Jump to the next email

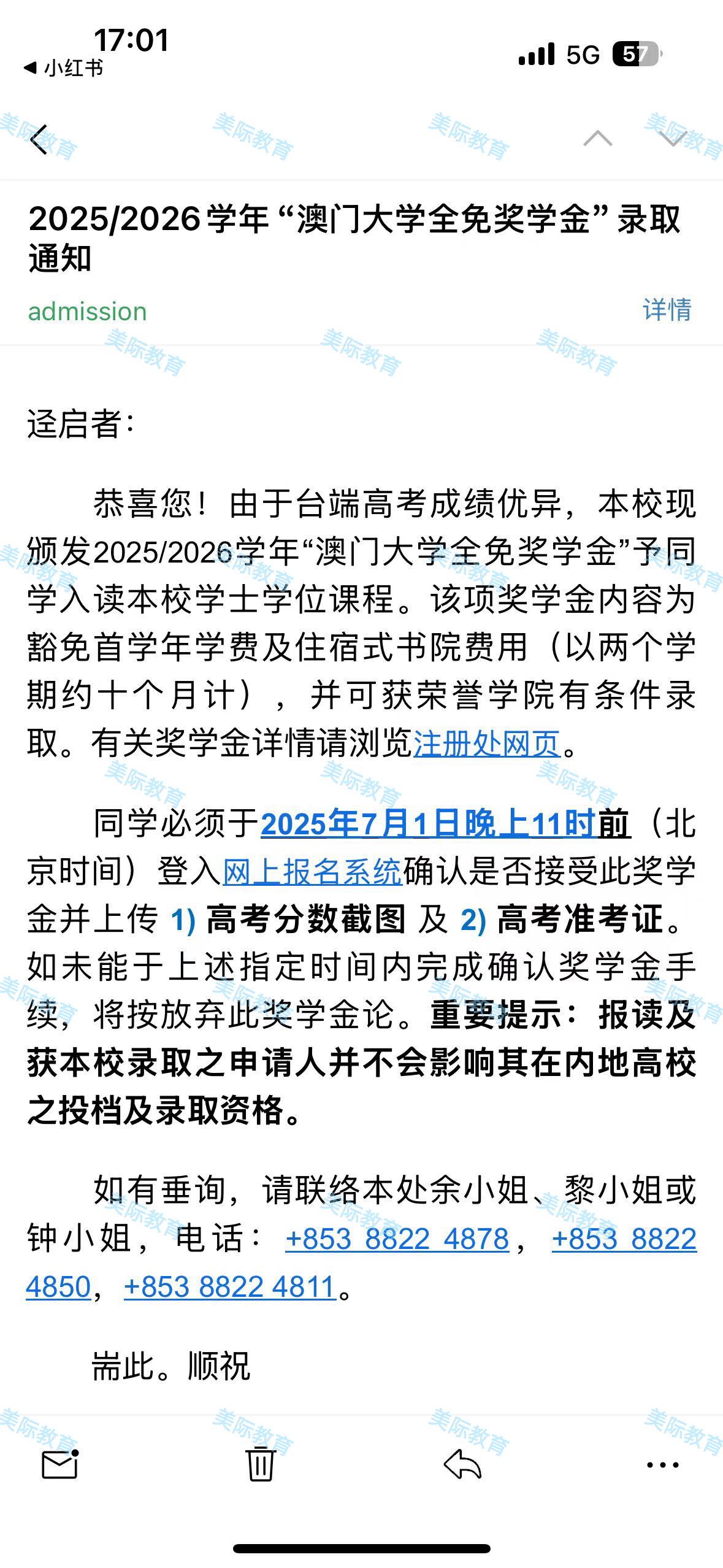(673, 139)
